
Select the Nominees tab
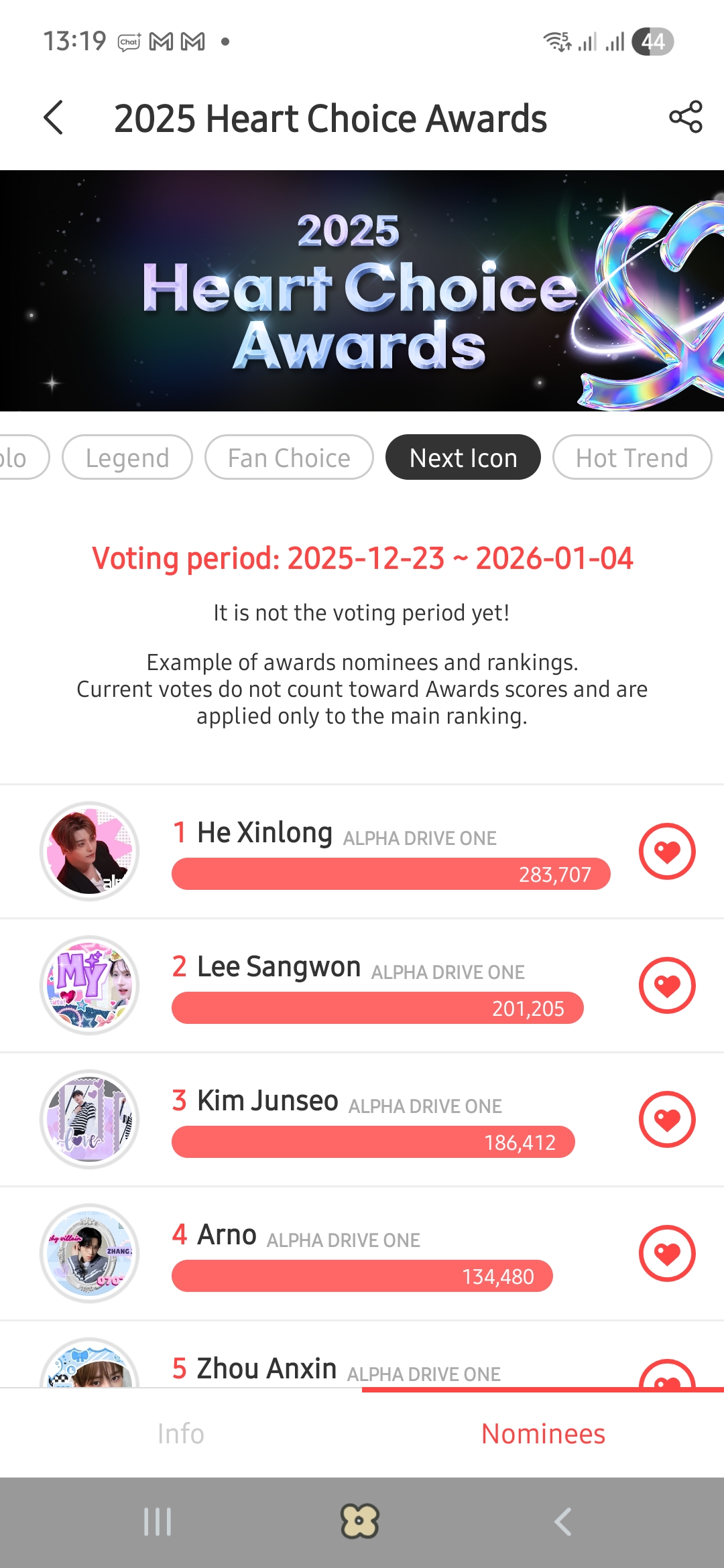[543, 1434]
